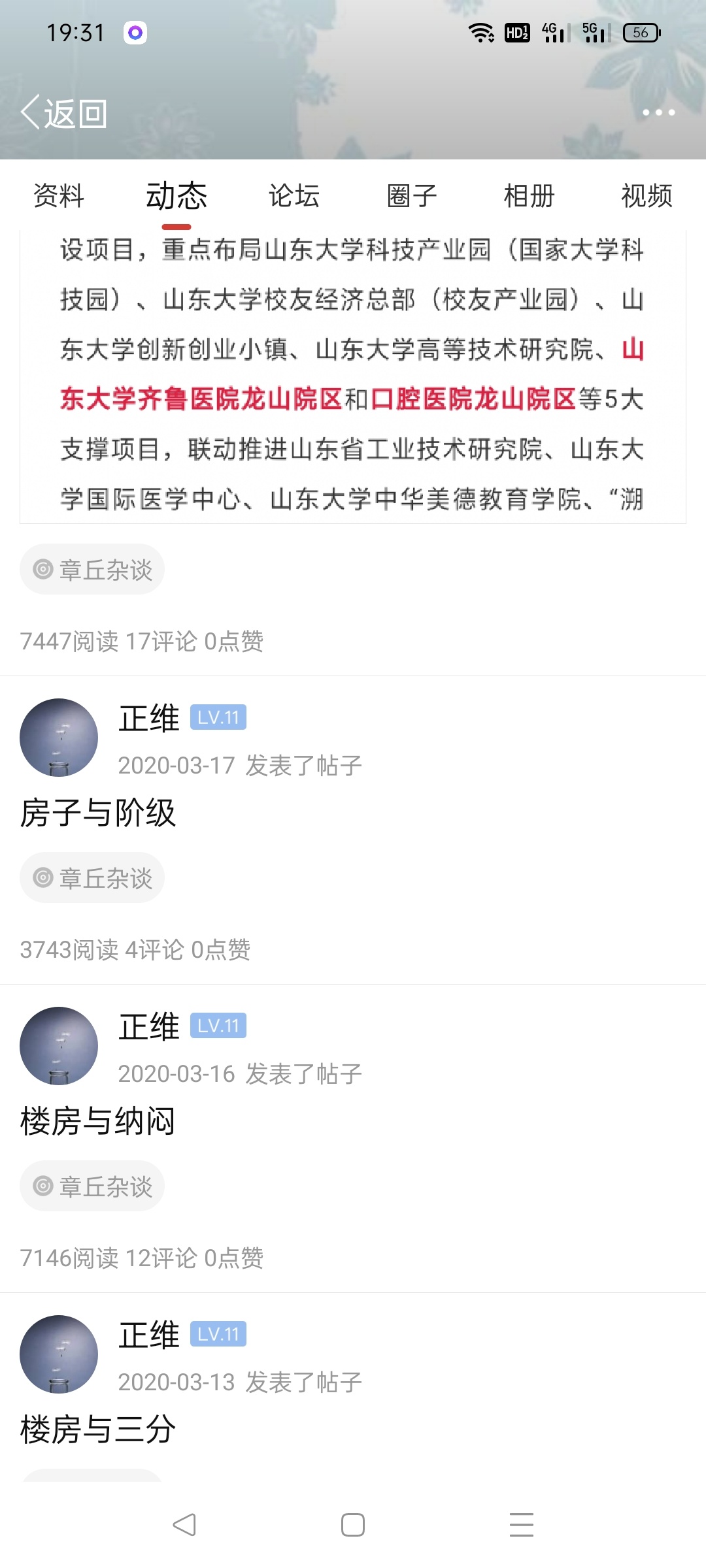The image size is (706, 1568).
Task: Go back using the 返回 button
Action: 64,113
